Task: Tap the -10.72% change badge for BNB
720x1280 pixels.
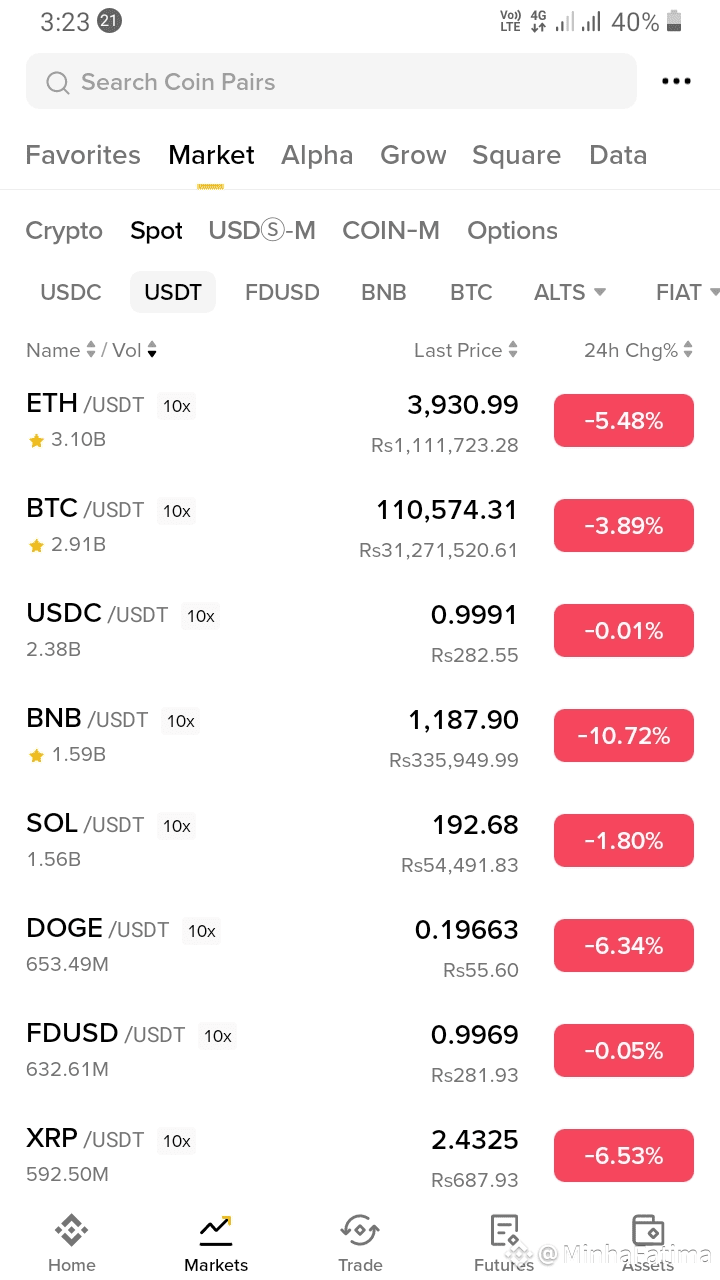Action: point(623,736)
